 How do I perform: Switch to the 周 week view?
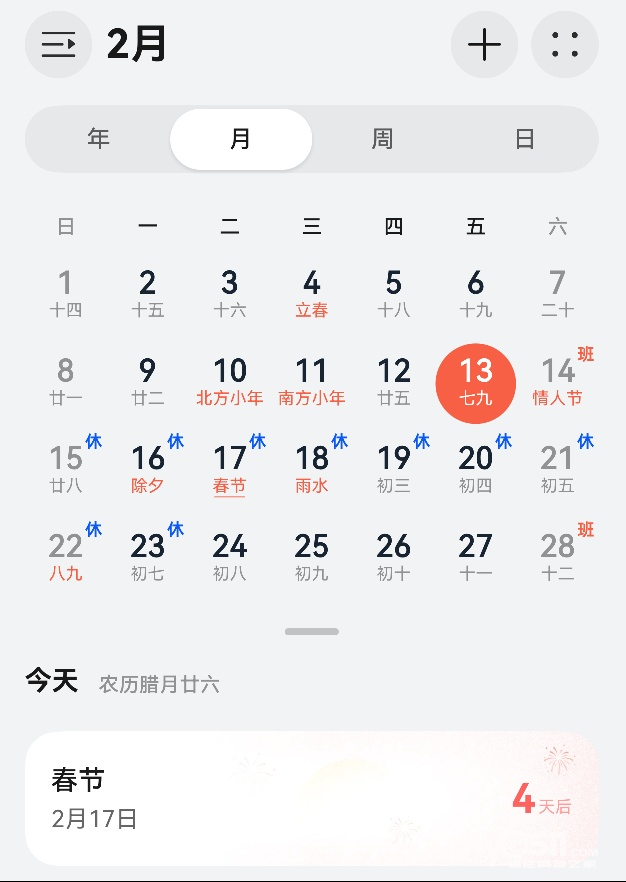[x=382, y=139]
